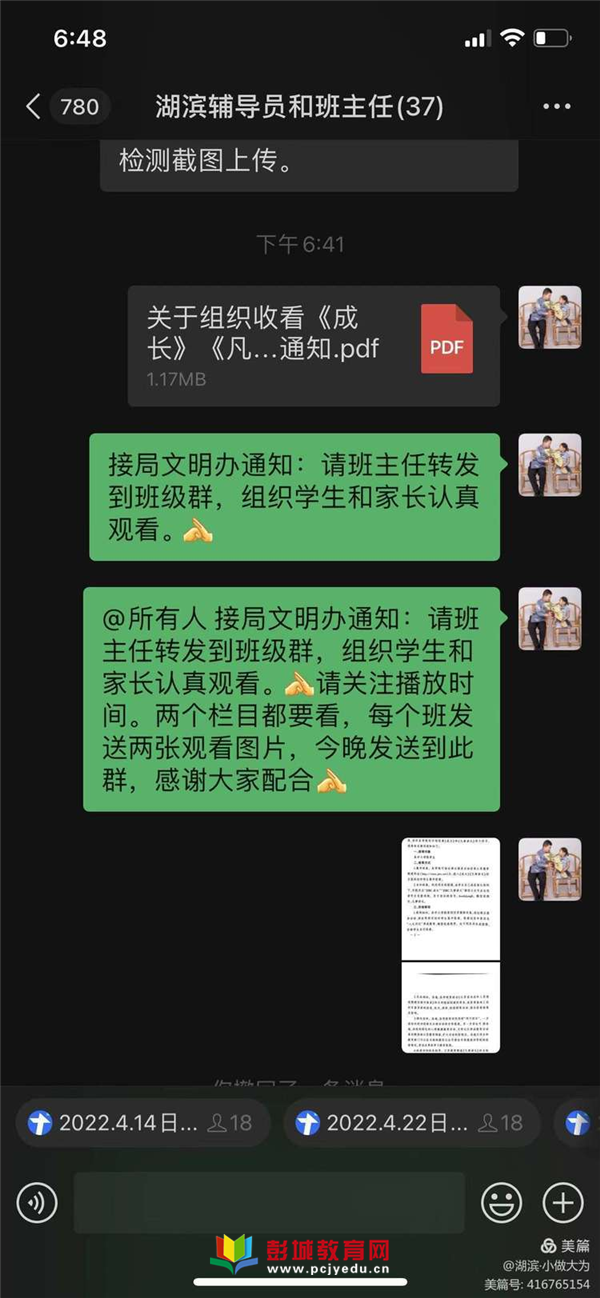The image size is (600, 1298).
Task: Open the shared document image message
Action: click(450, 945)
